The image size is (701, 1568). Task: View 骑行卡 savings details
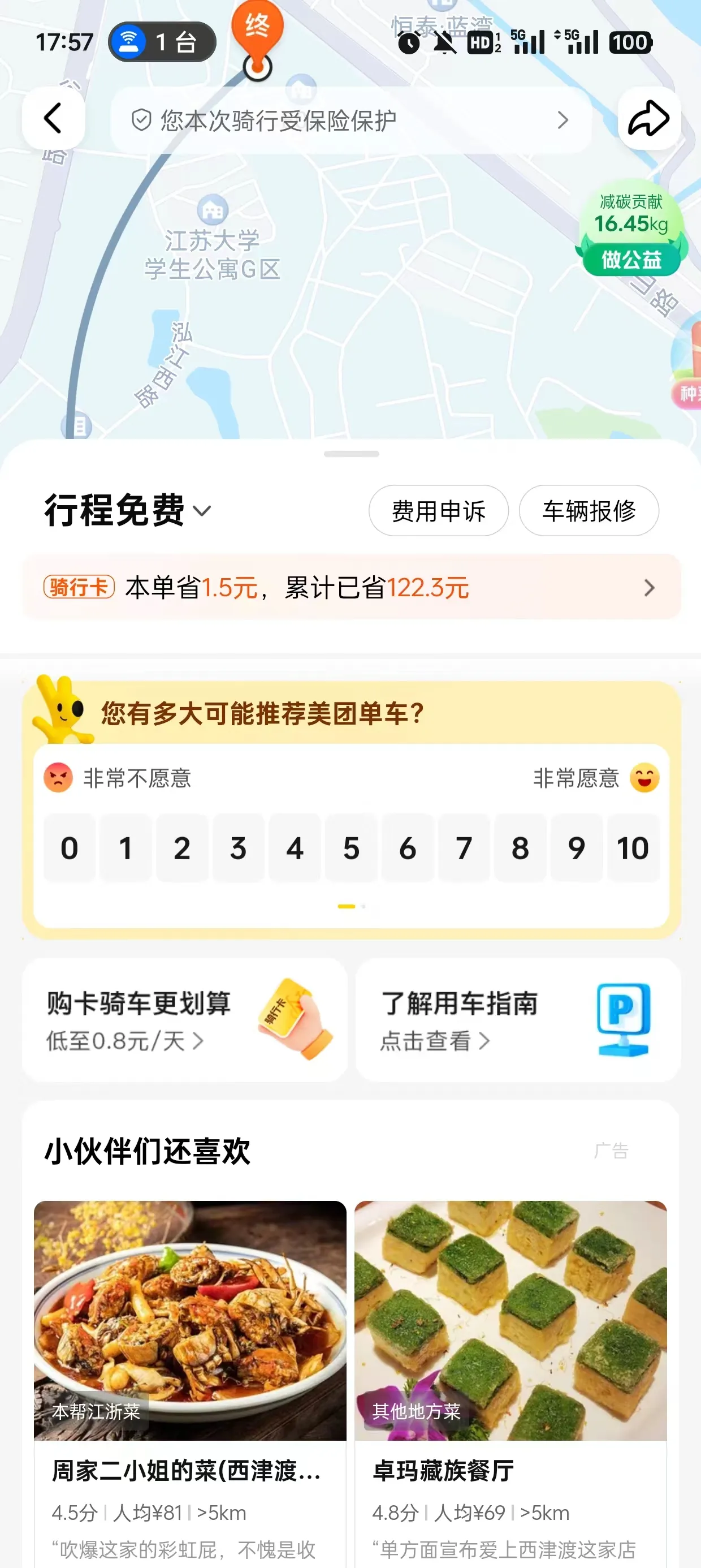(x=350, y=587)
